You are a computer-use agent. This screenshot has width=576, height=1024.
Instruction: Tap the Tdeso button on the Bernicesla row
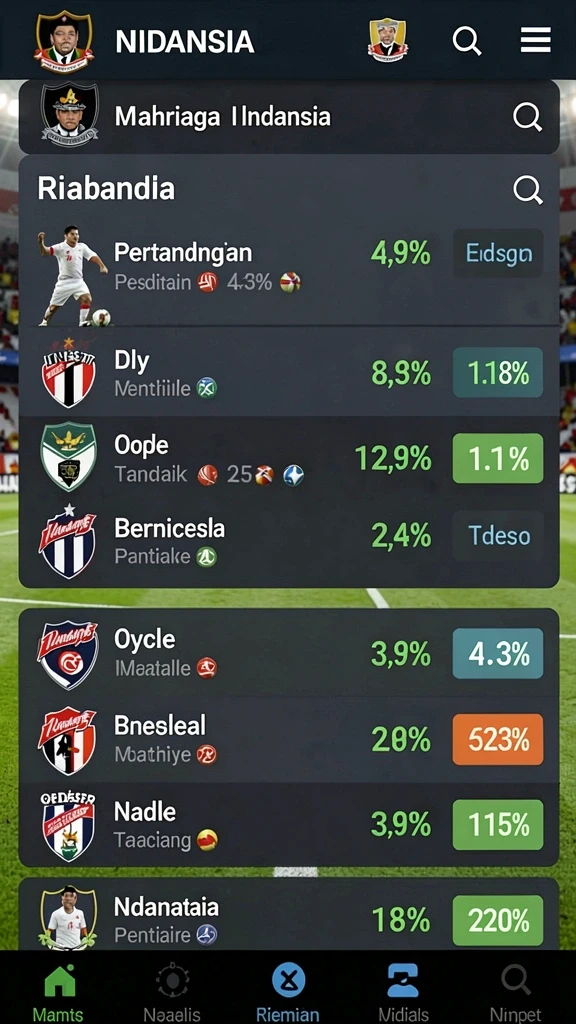[x=498, y=536]
